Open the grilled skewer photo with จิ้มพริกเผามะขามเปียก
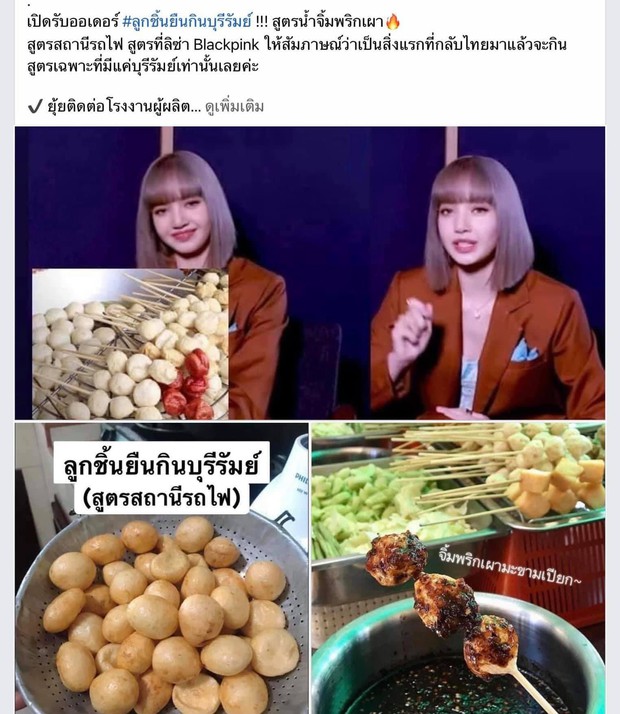This screenshot has width=620, height=714. (x=458, y=569)
